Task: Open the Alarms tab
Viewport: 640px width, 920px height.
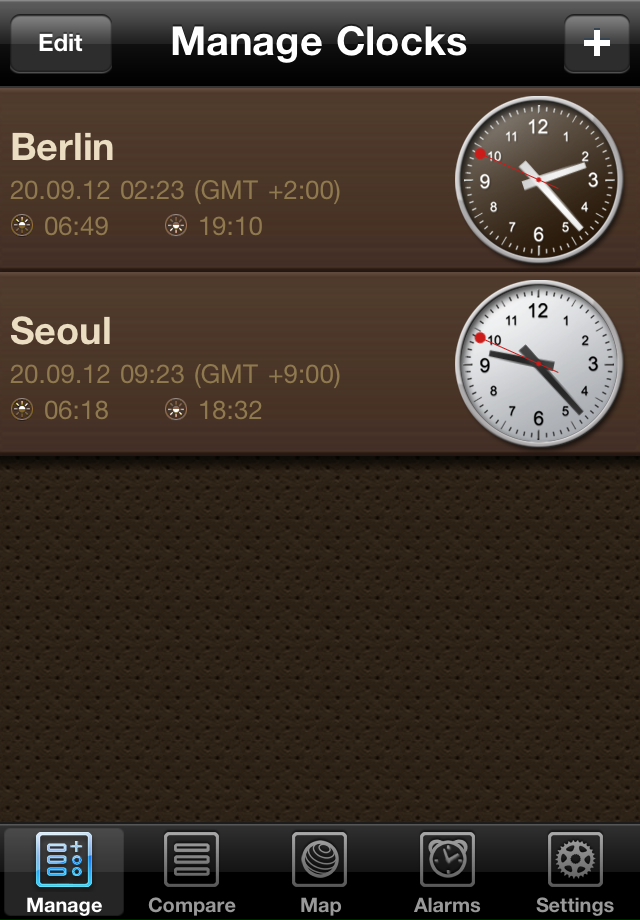Action: (x=447, y=872)
